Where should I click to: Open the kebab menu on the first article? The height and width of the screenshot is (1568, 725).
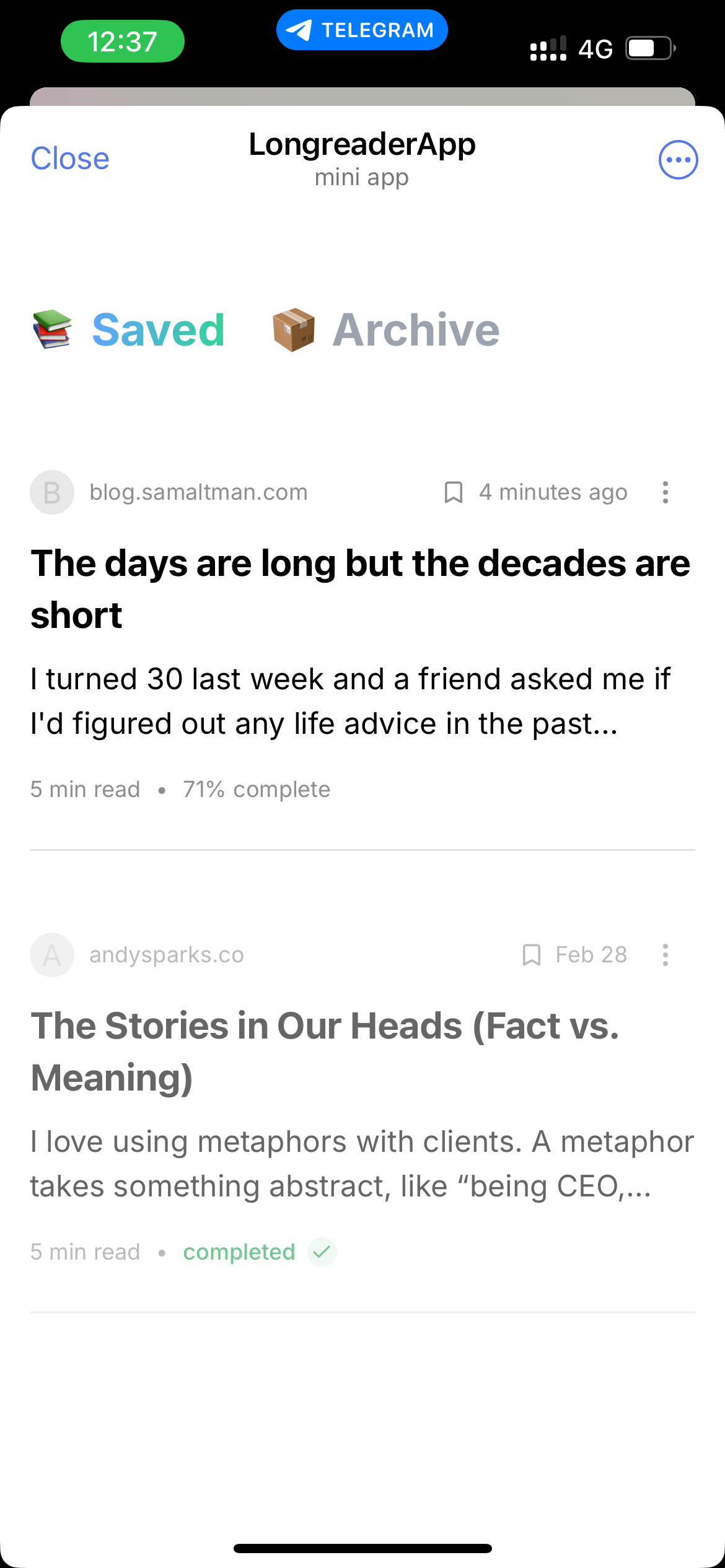coord(664,492)
